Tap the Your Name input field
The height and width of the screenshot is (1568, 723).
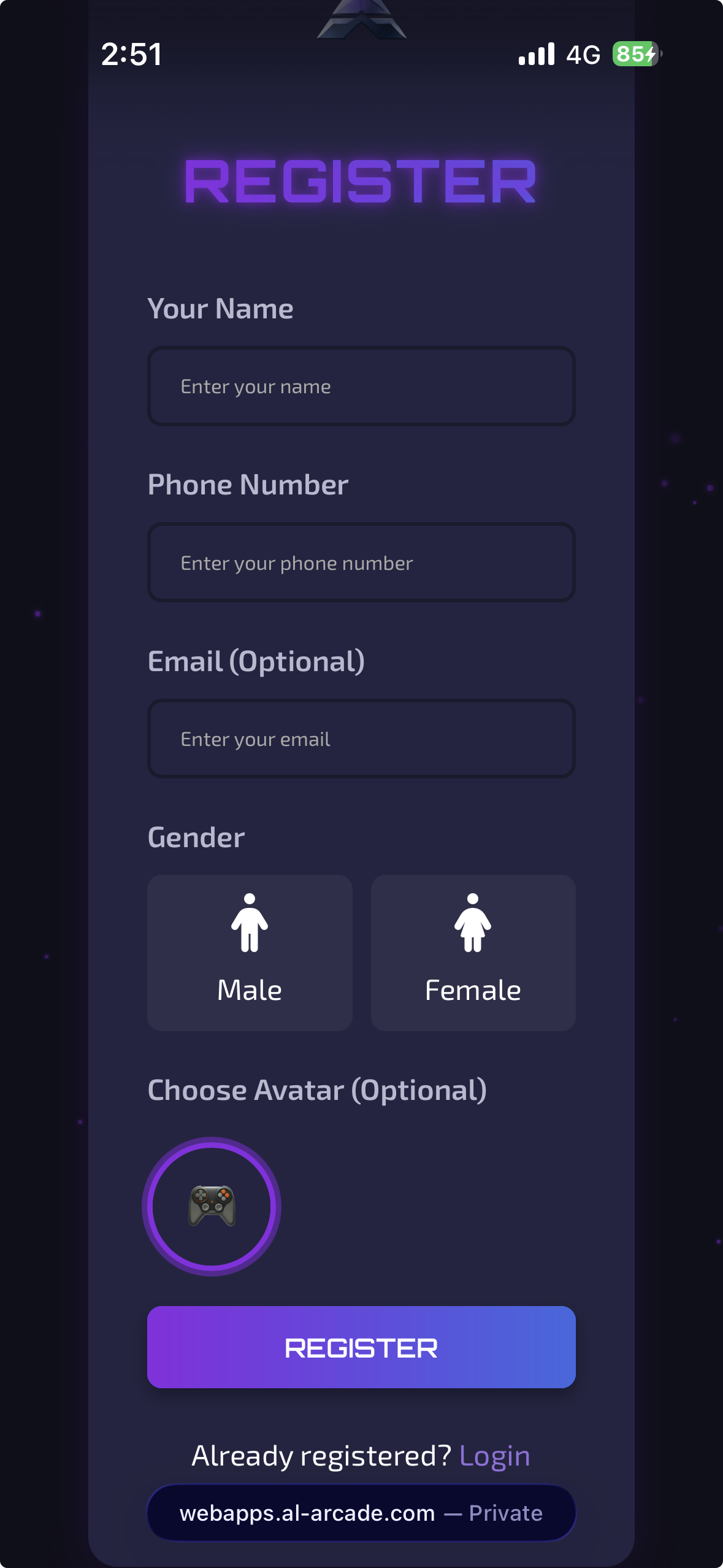361,386
